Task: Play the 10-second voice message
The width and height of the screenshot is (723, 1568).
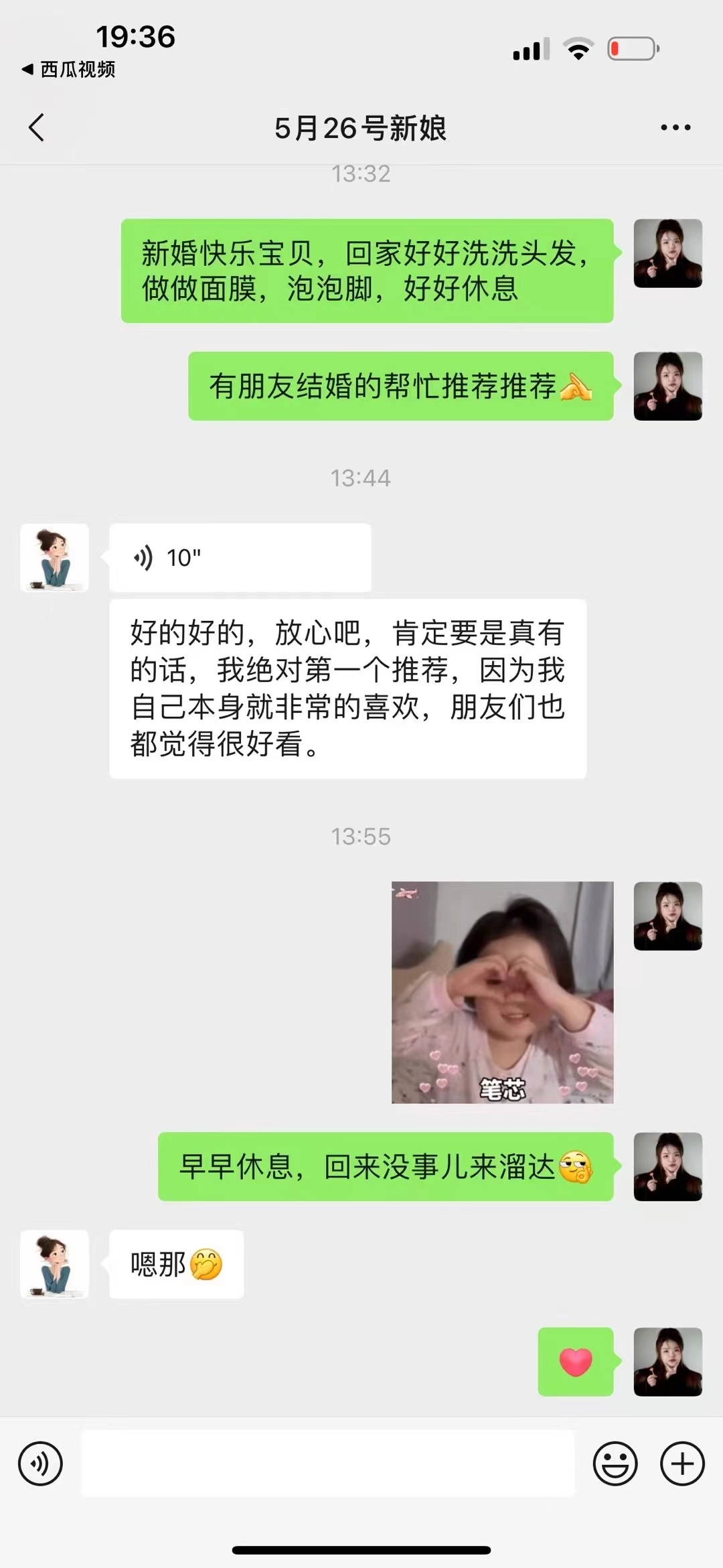Action: [x=240, y=557]
